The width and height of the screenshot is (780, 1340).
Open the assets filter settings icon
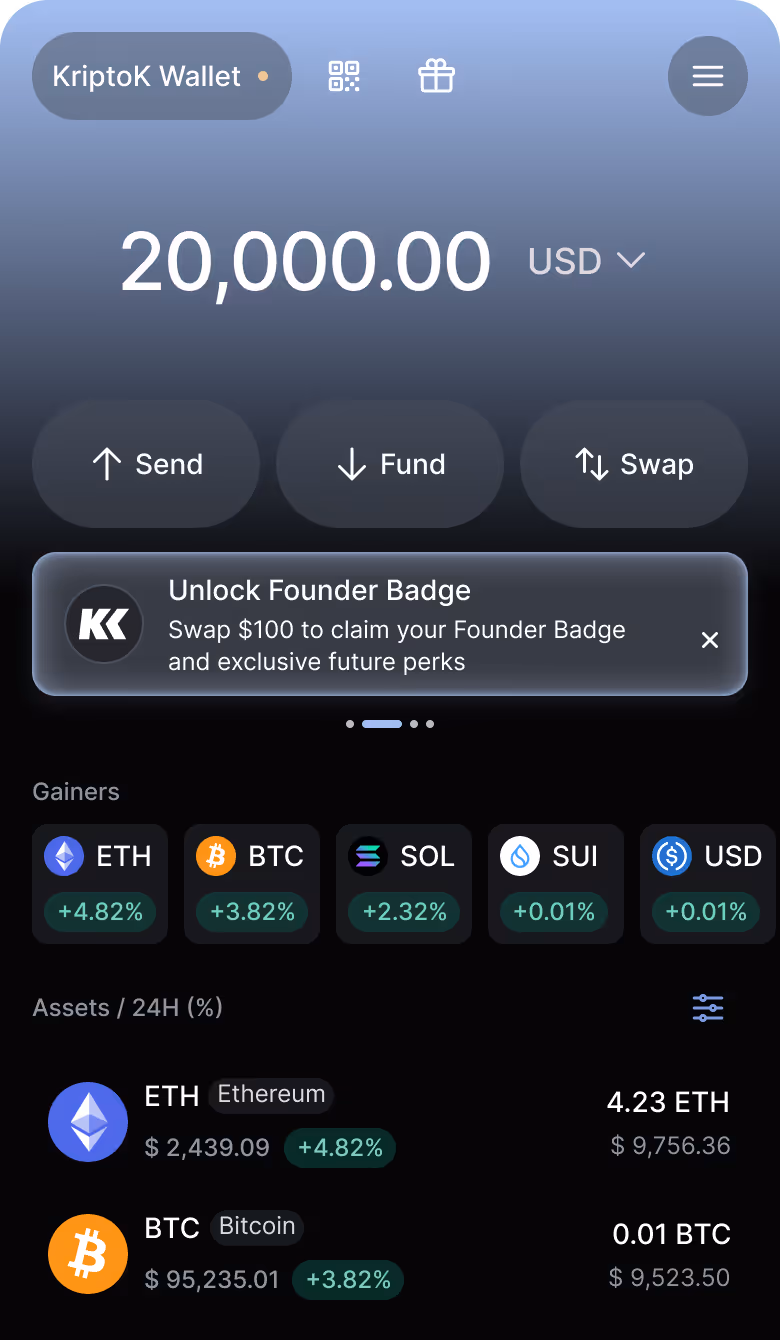click(708, 1008)
